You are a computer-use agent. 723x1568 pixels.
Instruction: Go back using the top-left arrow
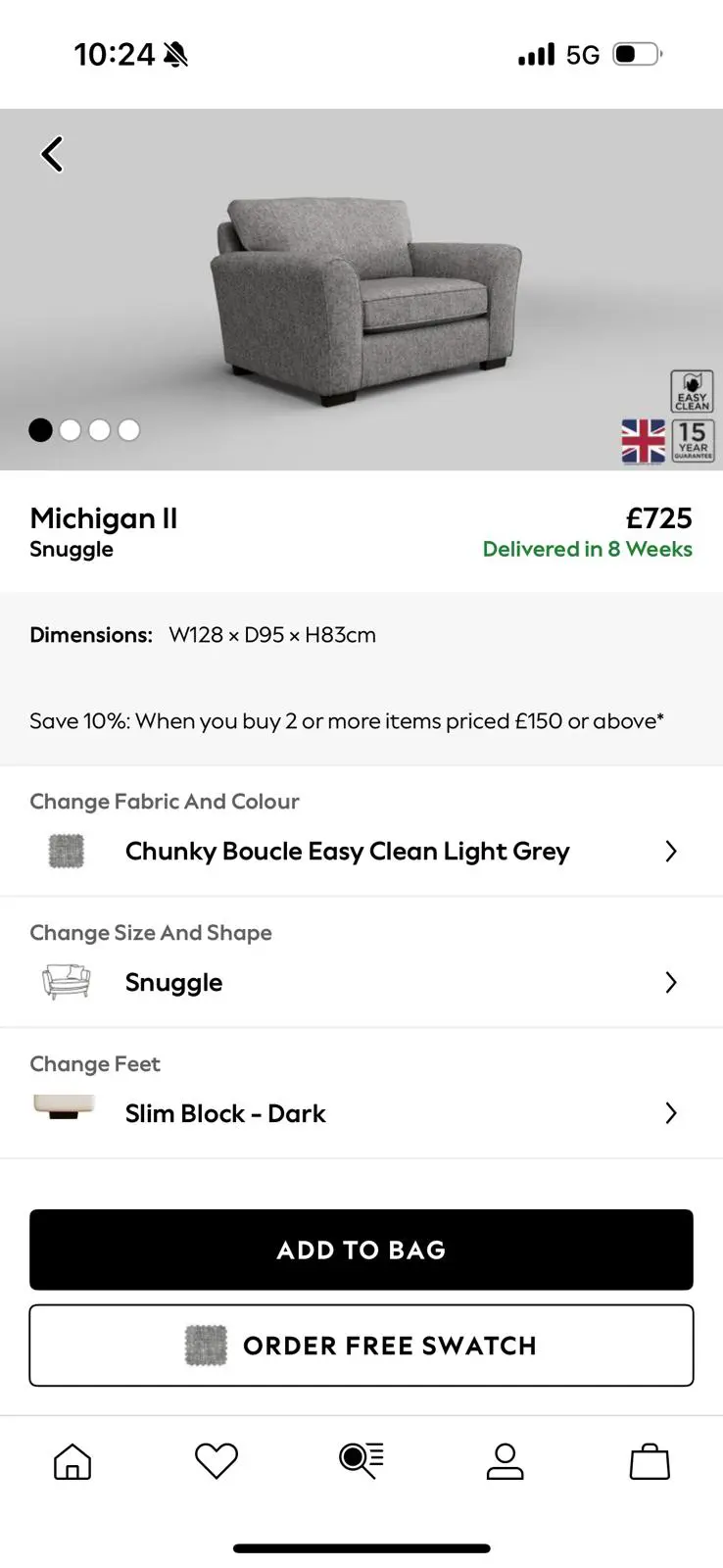coord(52,154)
